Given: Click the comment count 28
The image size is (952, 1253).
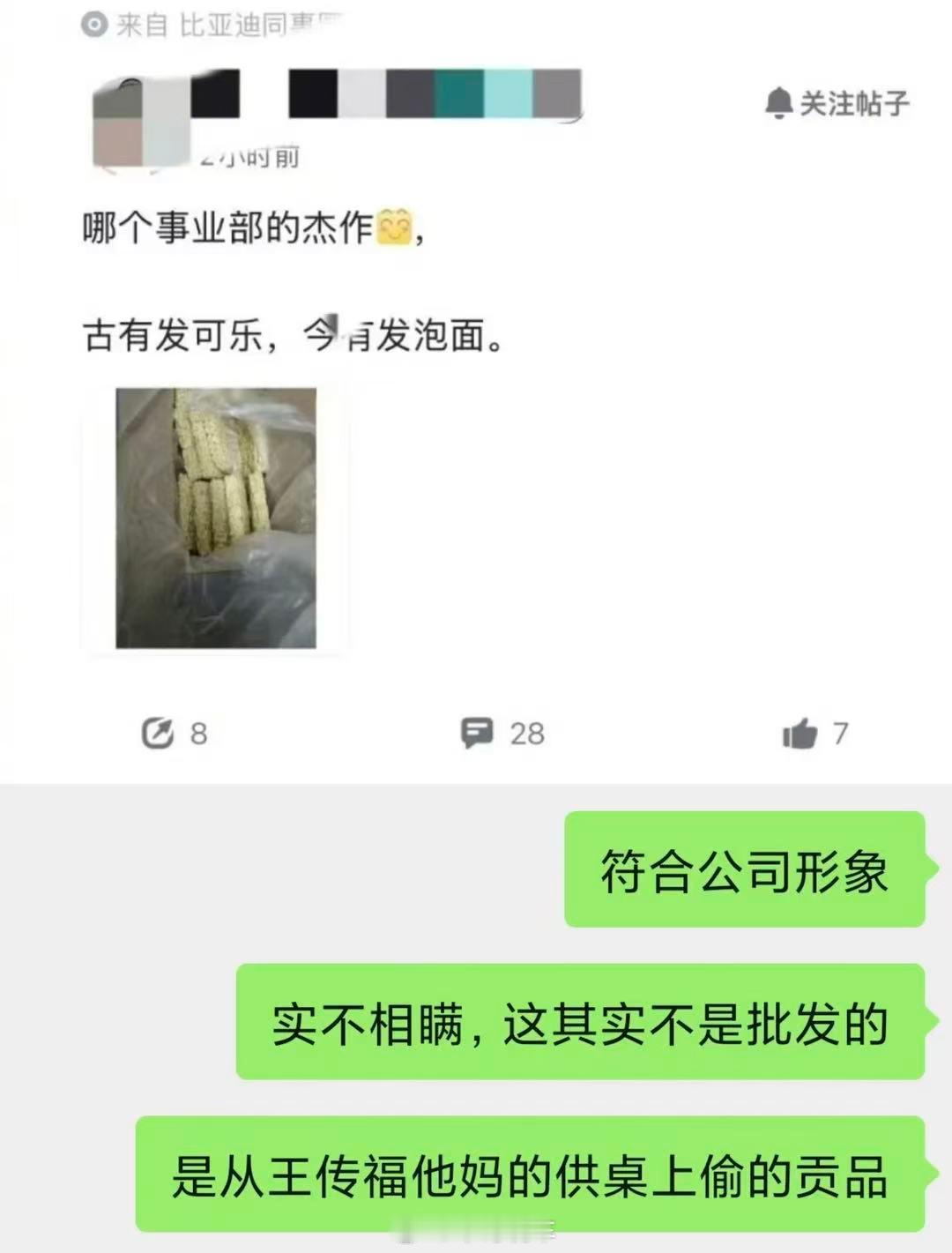Looking at the screenshot, I should (527, 733).
